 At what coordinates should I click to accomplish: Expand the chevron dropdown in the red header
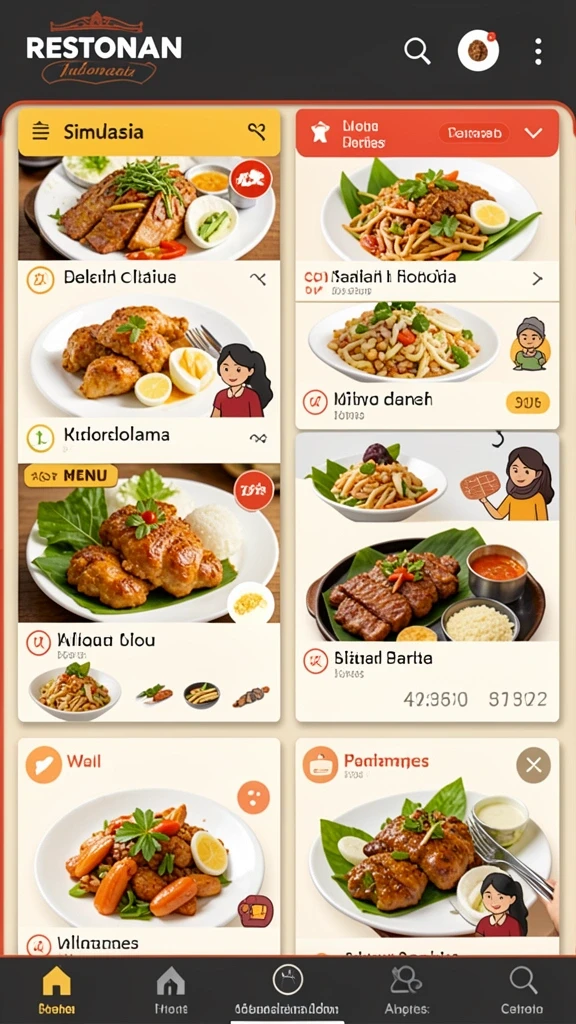(534, 133)
